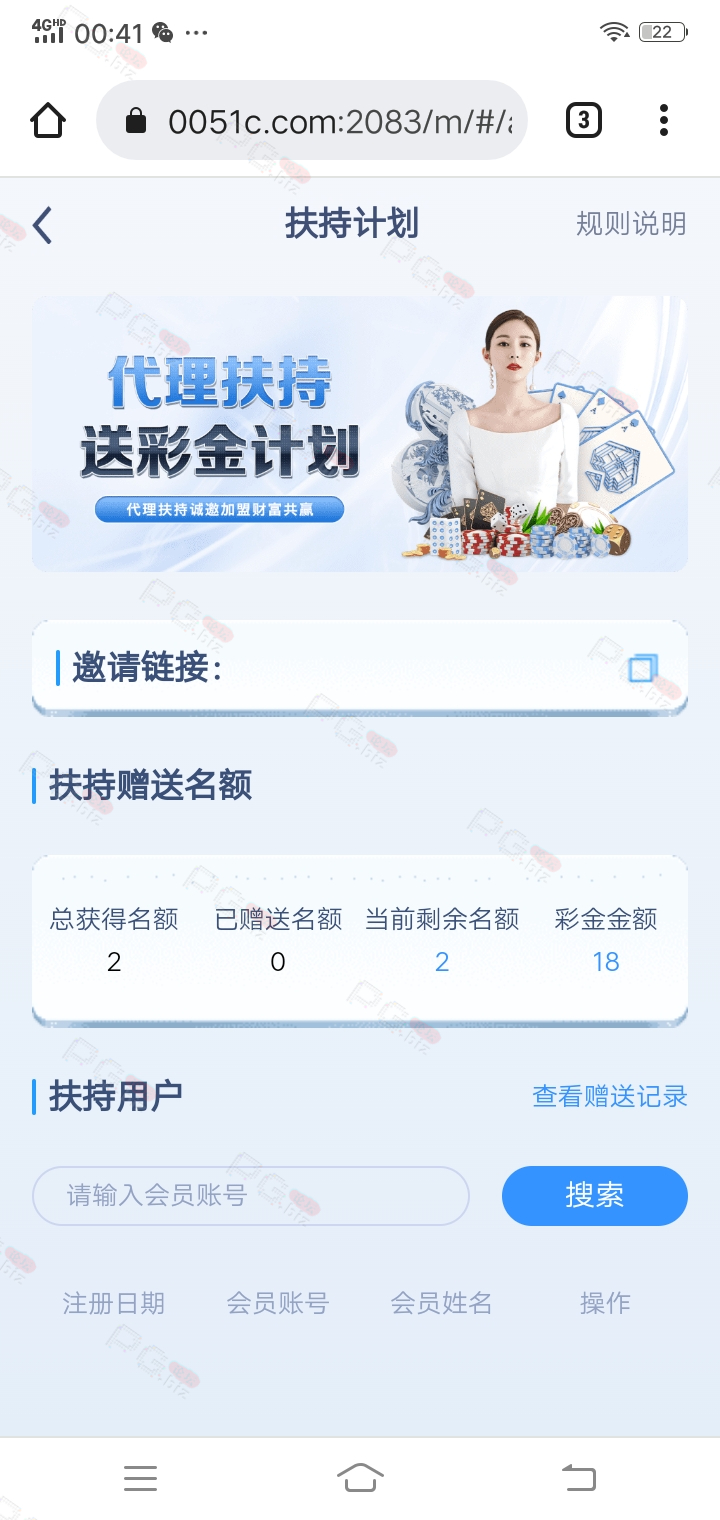Image resolution: width=720 pixels, height=1520 pixels.
Task: Open the browser overflow menu
Action: click(x=664, y=121)
